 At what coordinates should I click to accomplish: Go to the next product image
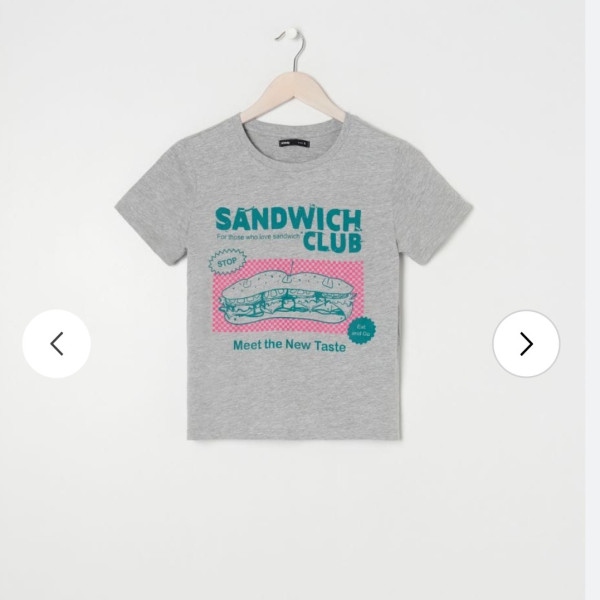pyautogui.click(x=526, y=344)
